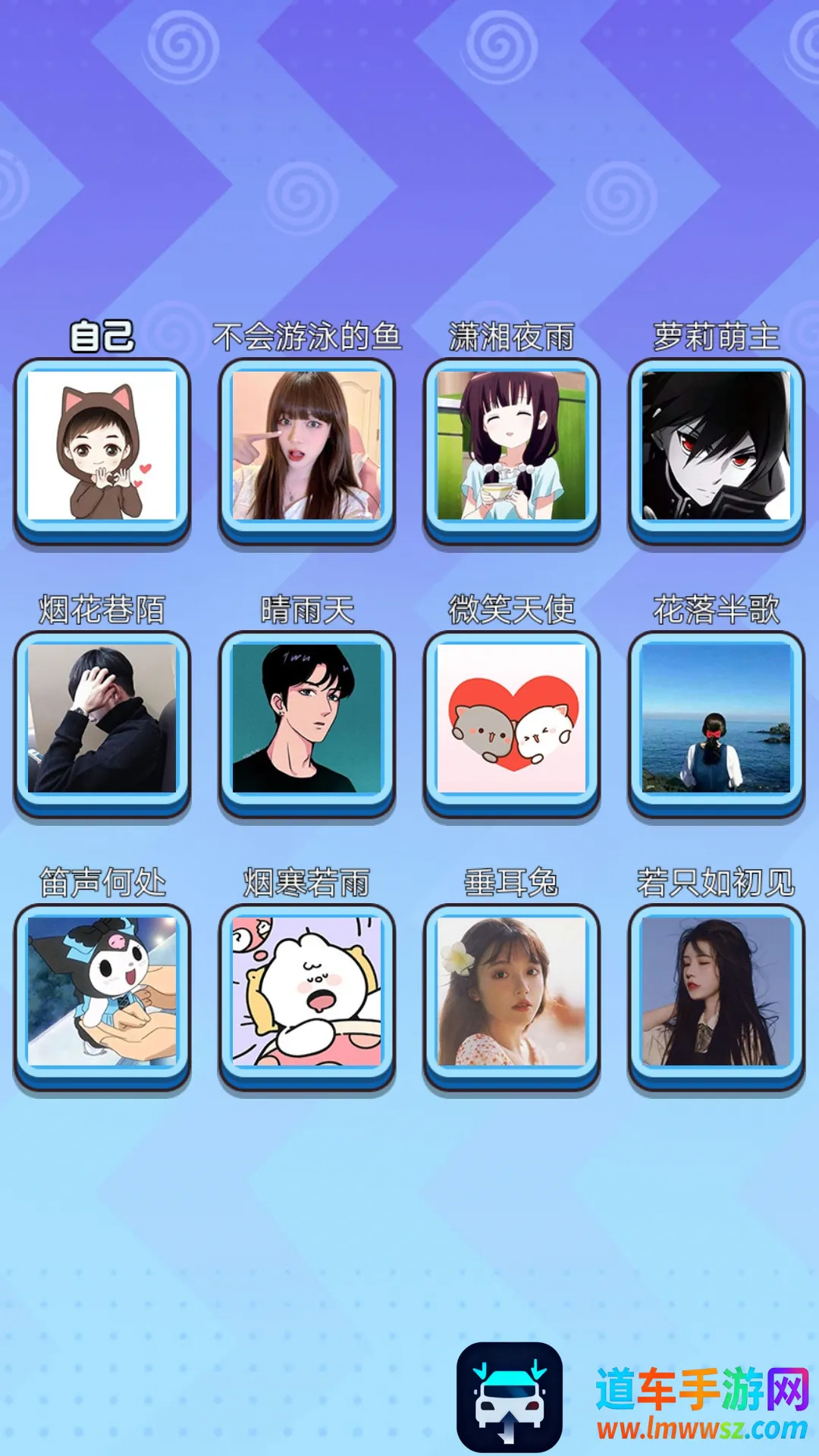Open the 花落半歌 player tile

click(716, 719)
